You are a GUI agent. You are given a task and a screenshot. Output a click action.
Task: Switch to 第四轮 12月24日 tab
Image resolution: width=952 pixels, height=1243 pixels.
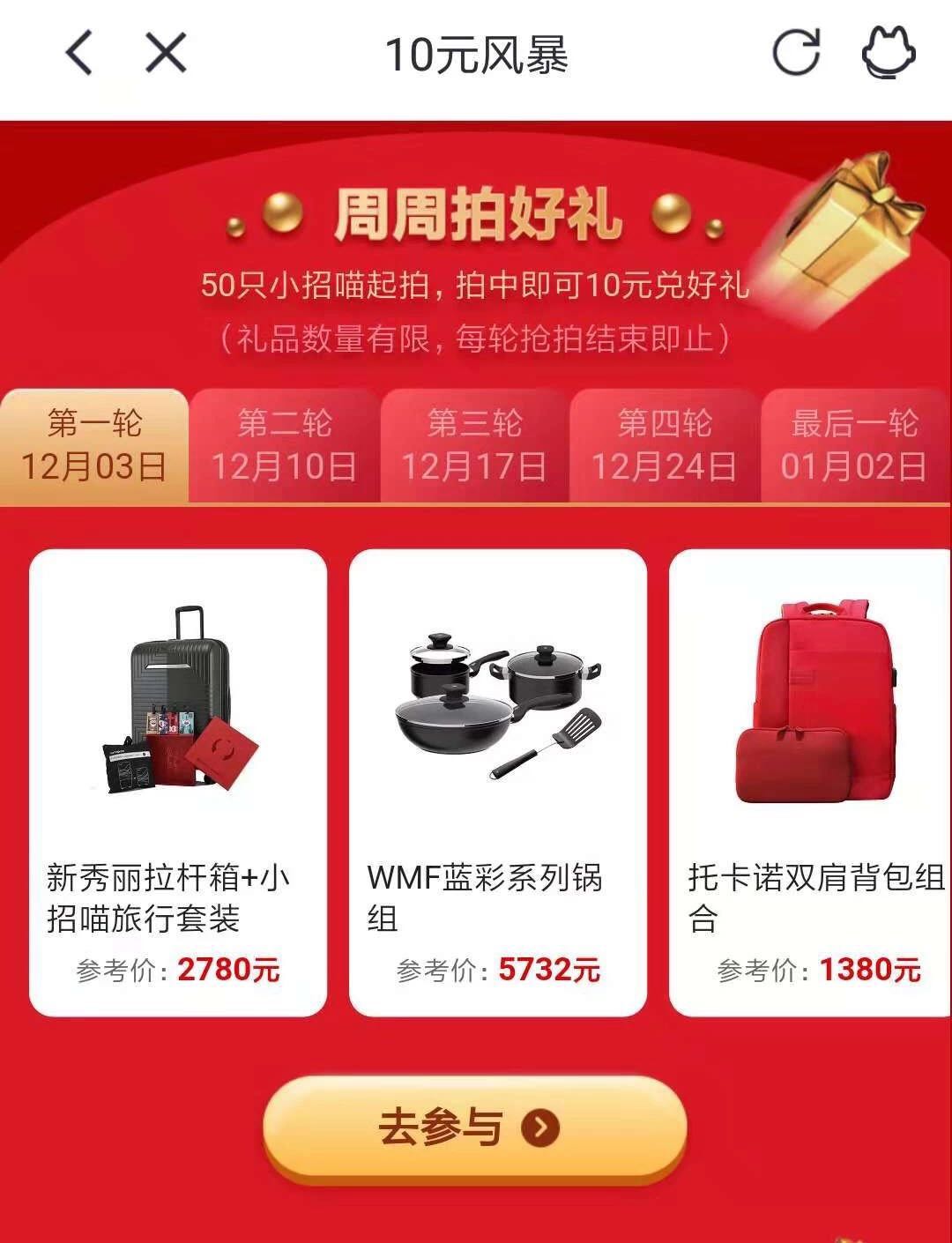pos(664,445)
